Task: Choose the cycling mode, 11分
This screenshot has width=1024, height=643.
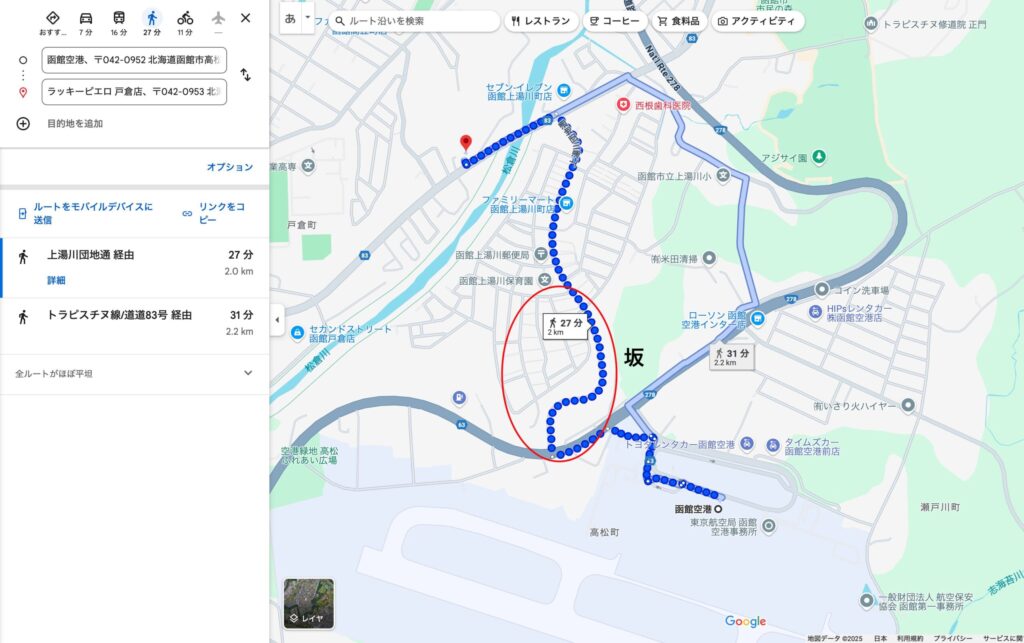Action: [185, 23]
